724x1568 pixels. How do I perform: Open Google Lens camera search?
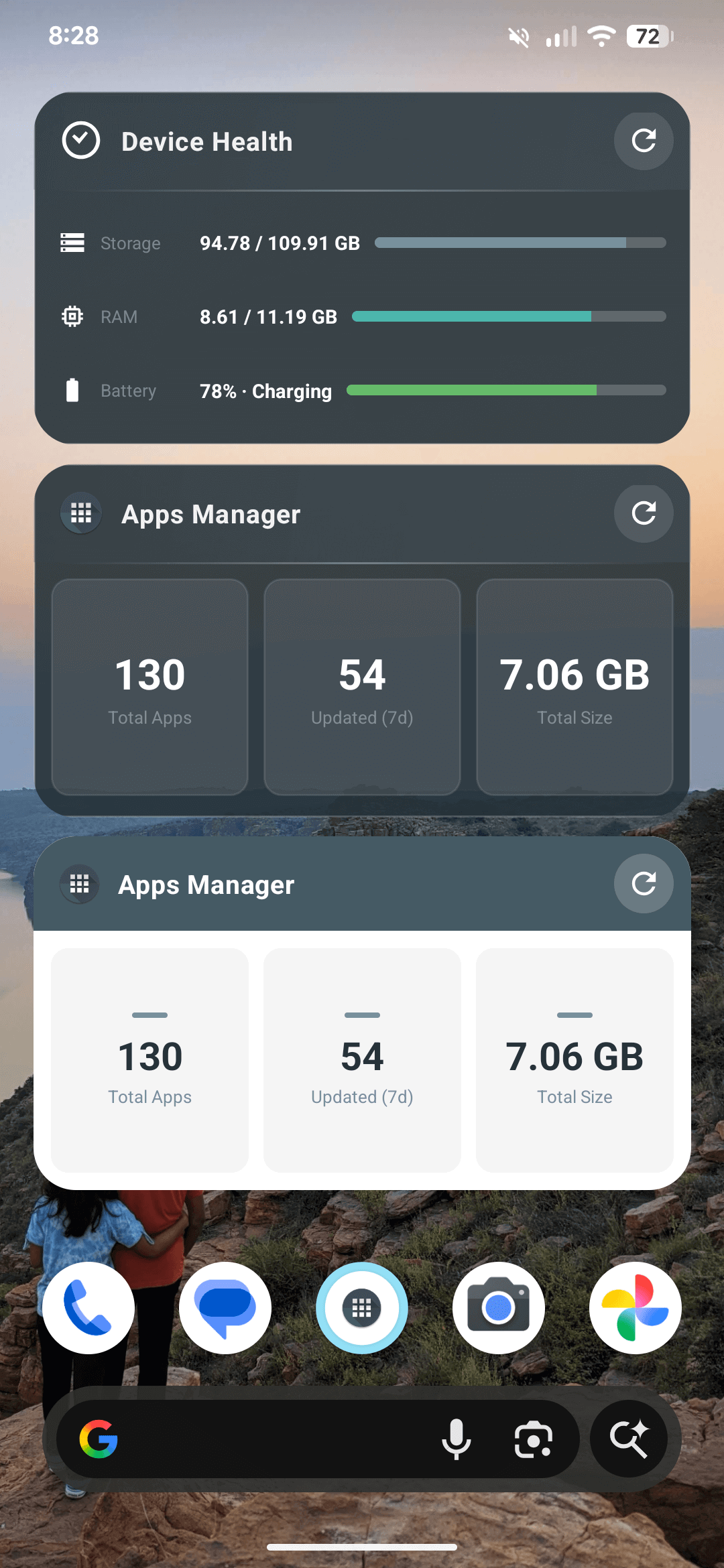pyautogui.click(x=534, y=1439)
